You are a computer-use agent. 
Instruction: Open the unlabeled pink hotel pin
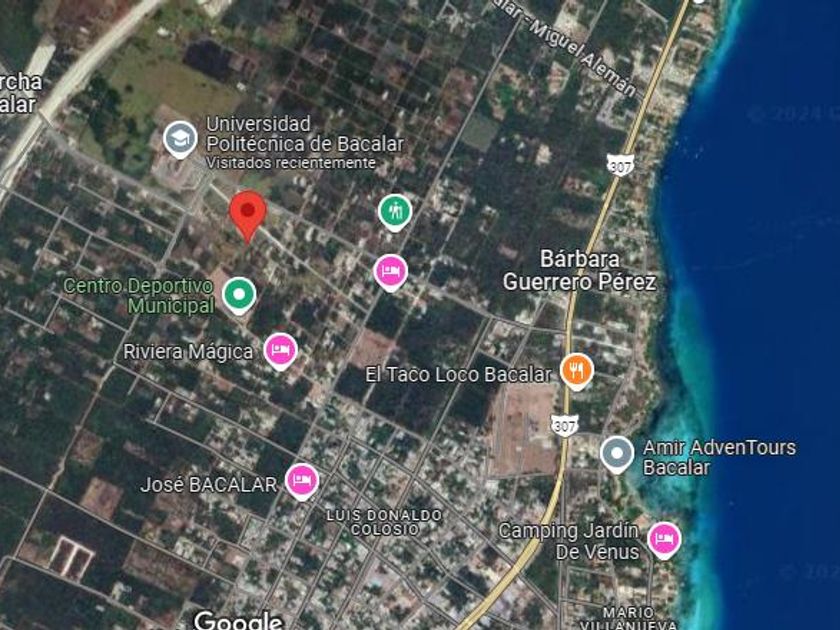(391, 272)
